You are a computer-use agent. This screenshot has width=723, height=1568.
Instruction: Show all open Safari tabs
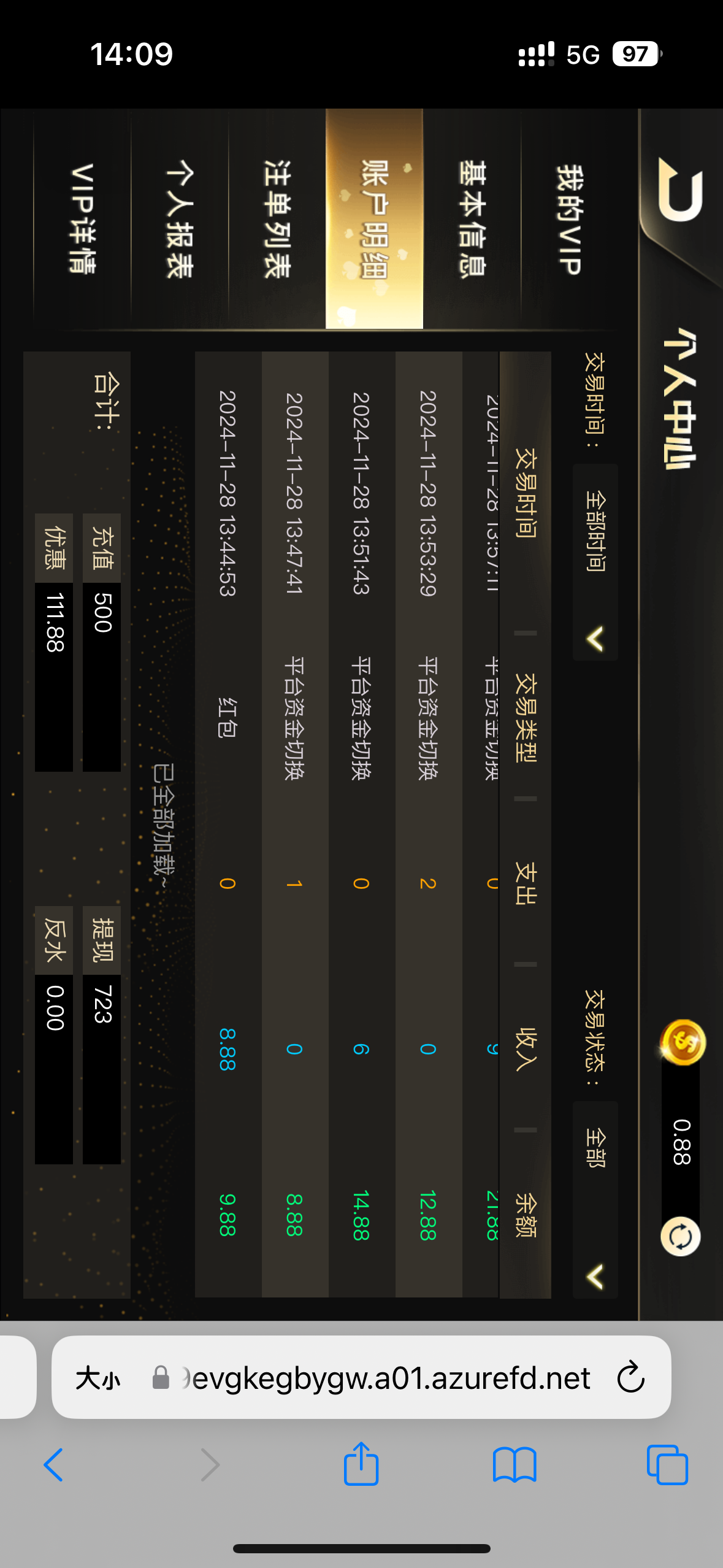click(667, 1464)
